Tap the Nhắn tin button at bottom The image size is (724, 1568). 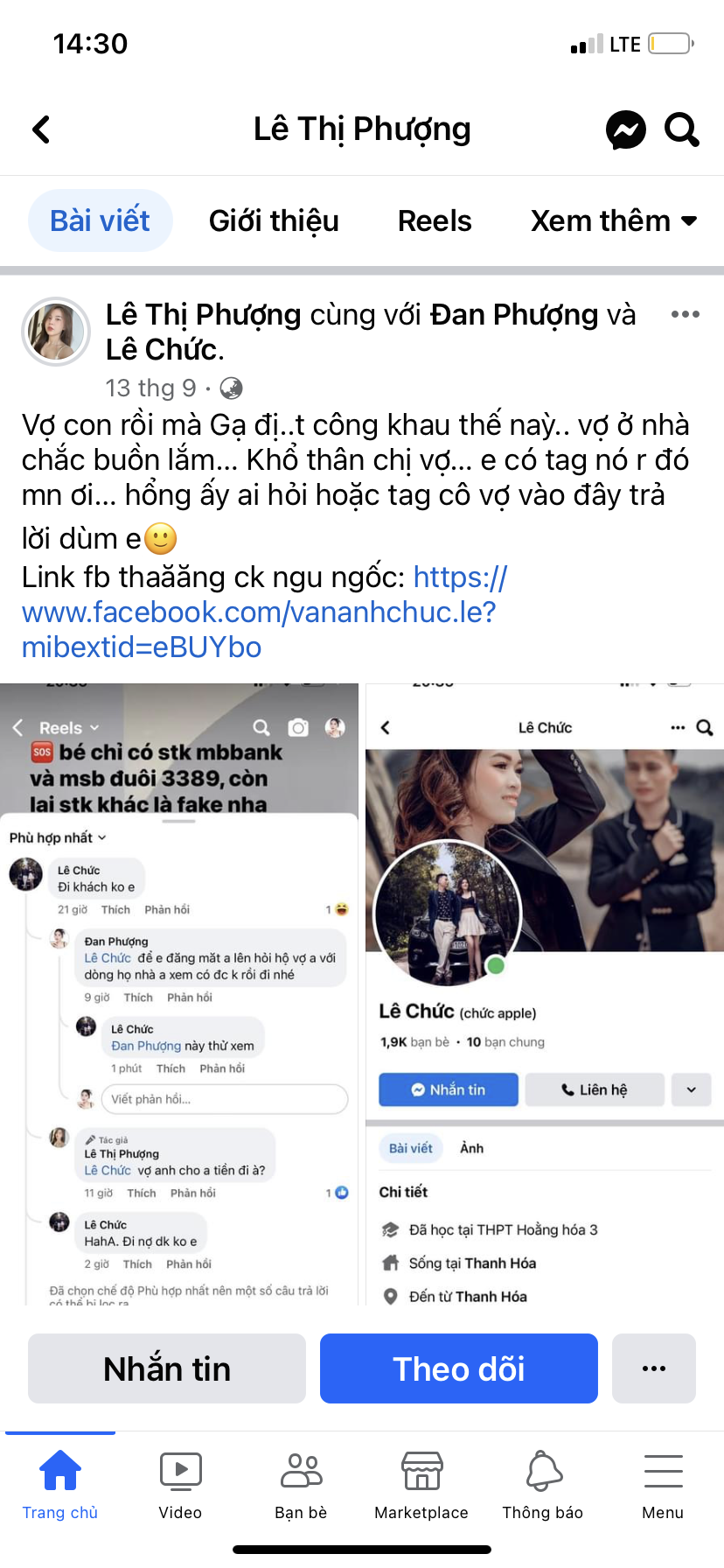tap(167, 1368)
